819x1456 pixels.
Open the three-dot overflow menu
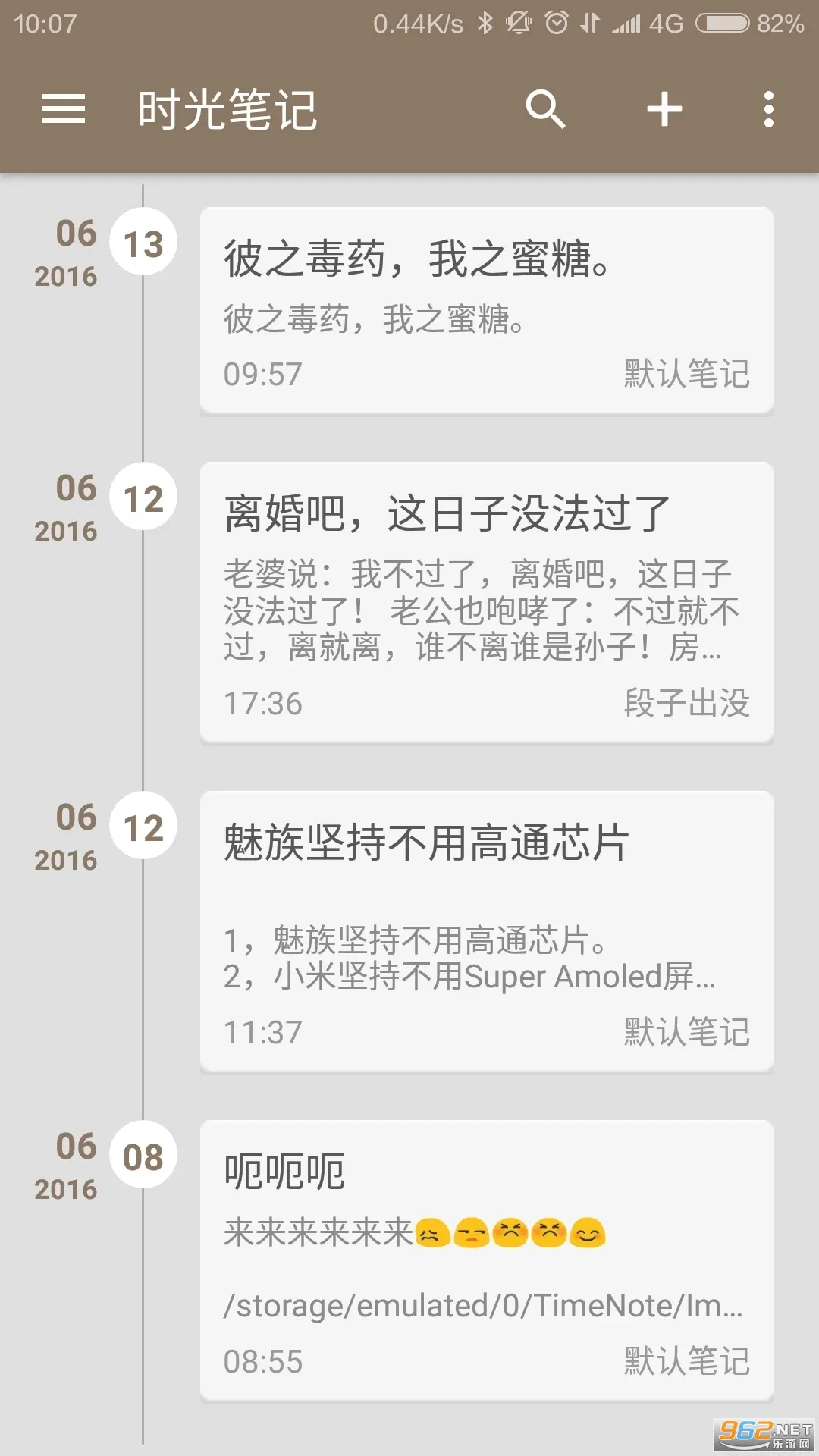tap(769, 109)
